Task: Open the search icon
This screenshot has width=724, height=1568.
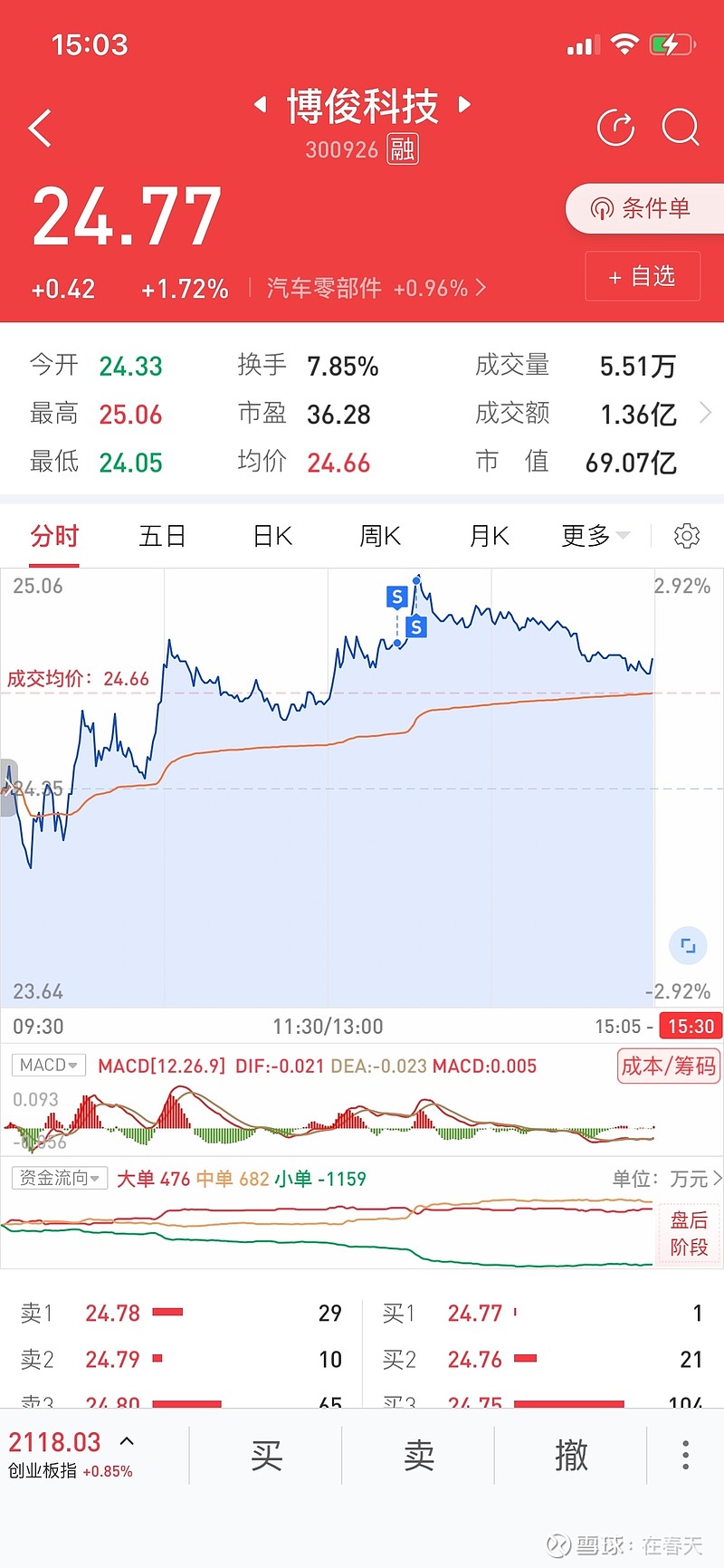Action: click(681, 128)
